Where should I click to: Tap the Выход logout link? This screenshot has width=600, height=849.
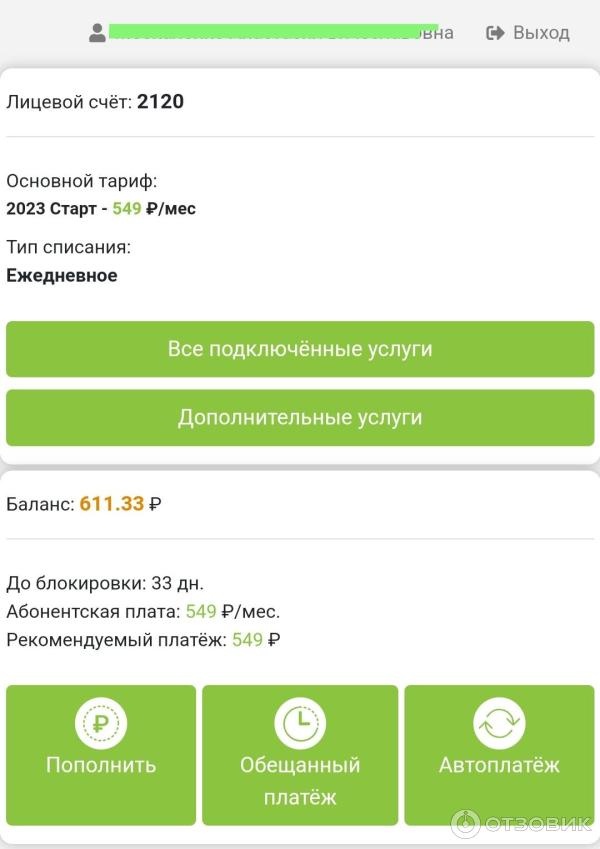pos(528,33)
